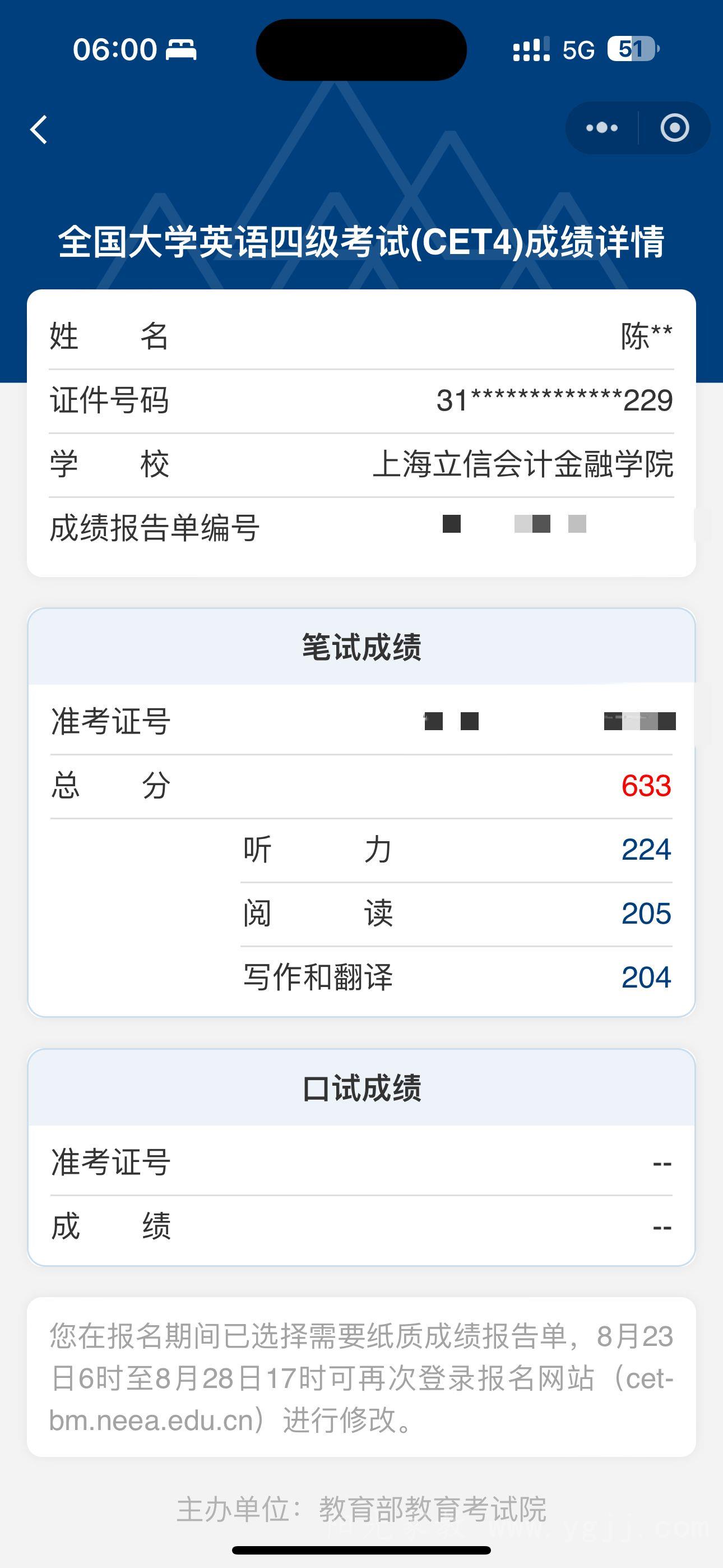Go back with the top-left arrow
The height and width of the screenshot is (1568, 723).
[39, 129]
